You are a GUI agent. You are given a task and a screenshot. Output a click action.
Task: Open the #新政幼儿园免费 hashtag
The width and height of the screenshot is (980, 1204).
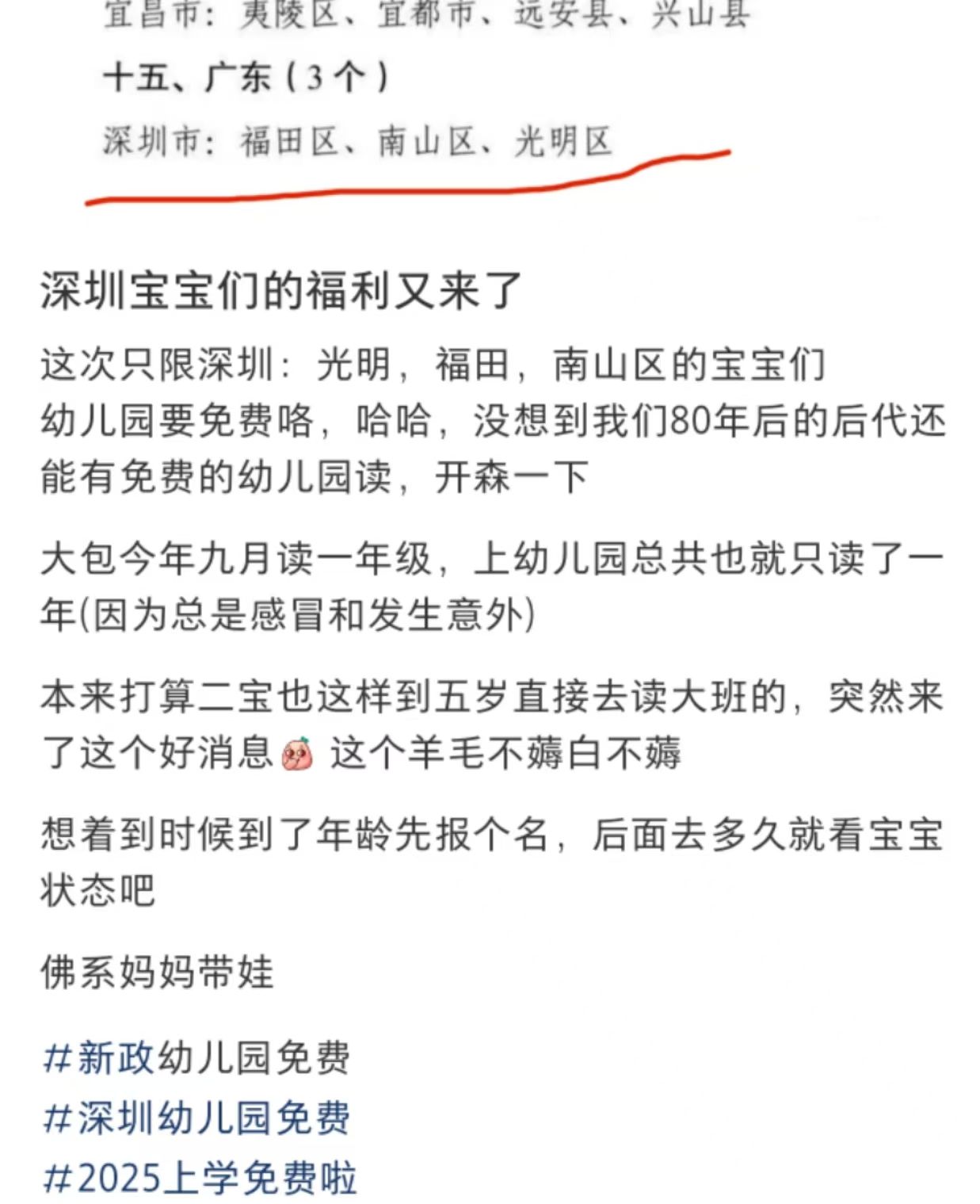(196, 1057)
